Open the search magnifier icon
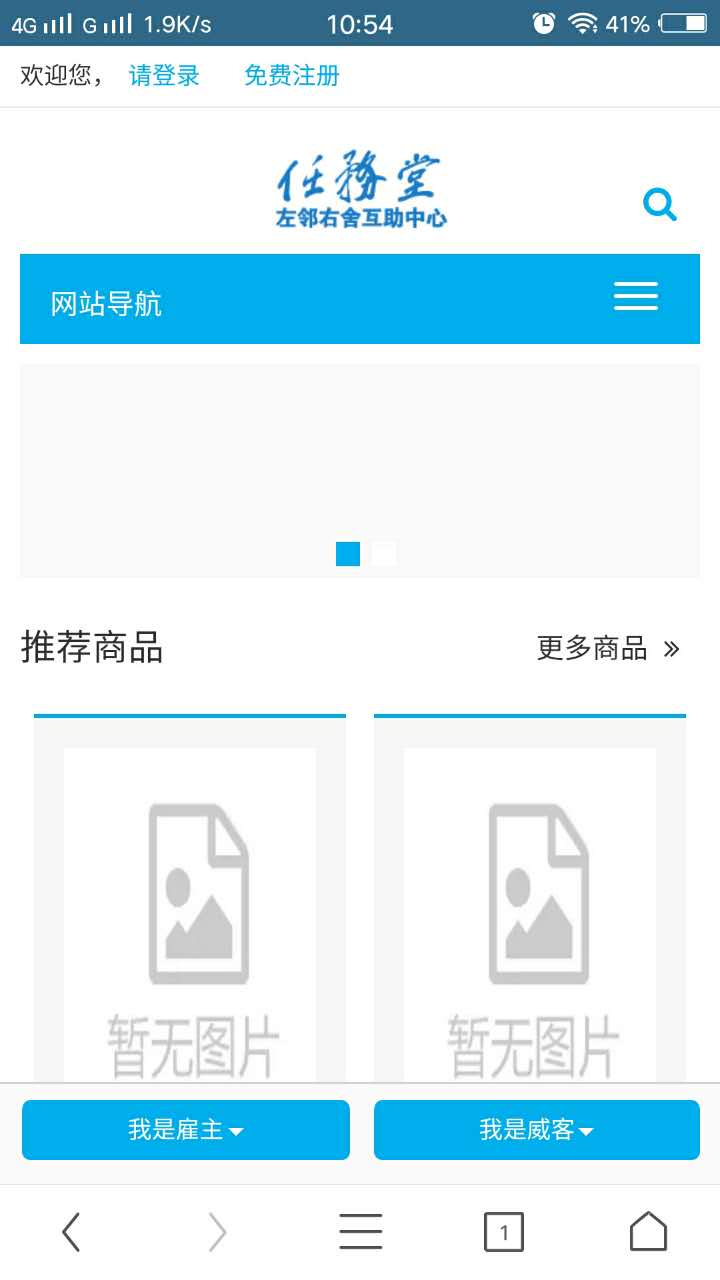The image size is (720, 1280). 659,205
